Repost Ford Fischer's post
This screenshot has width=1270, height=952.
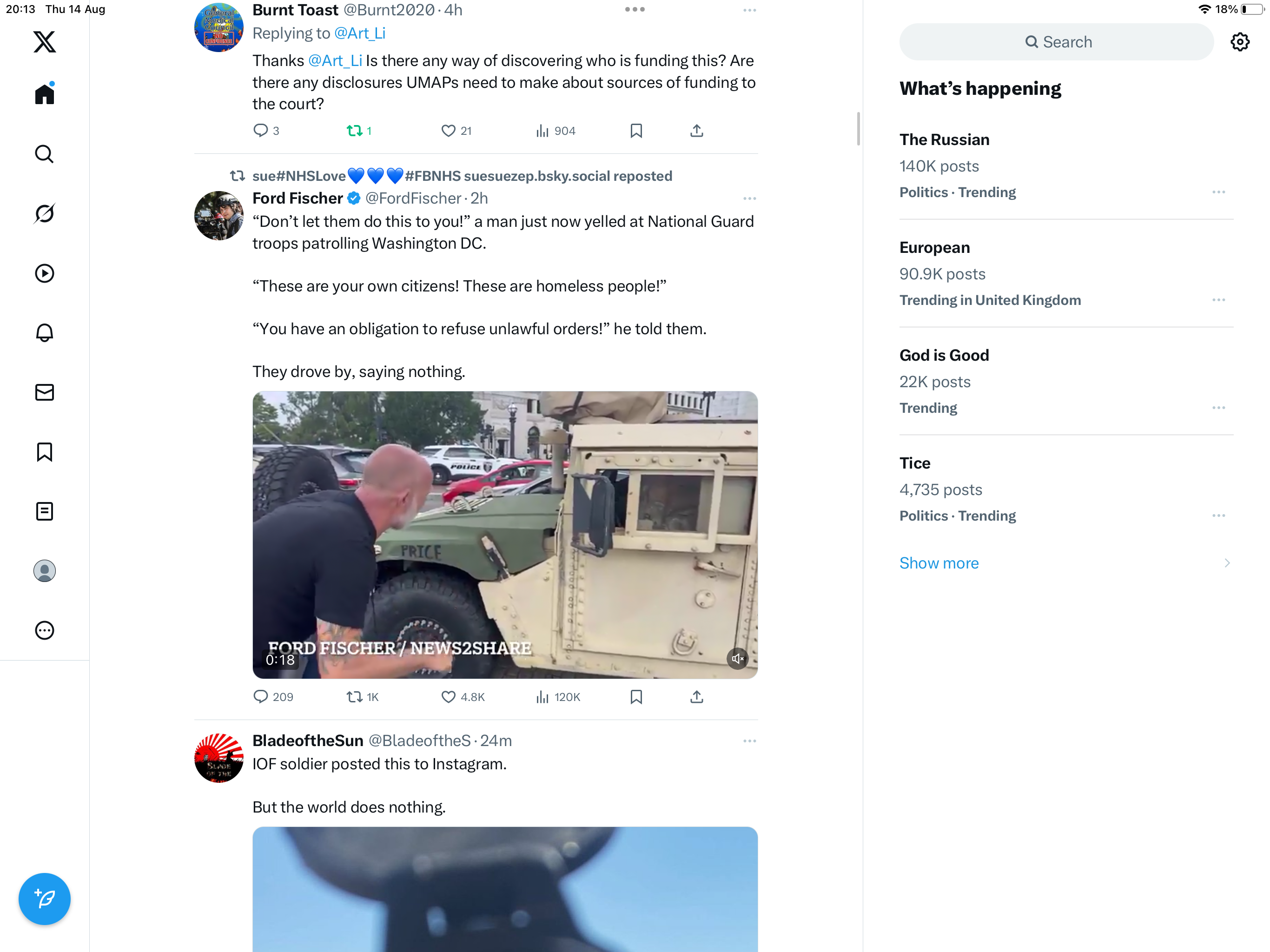pyautogui.click(x=354, y=697)
